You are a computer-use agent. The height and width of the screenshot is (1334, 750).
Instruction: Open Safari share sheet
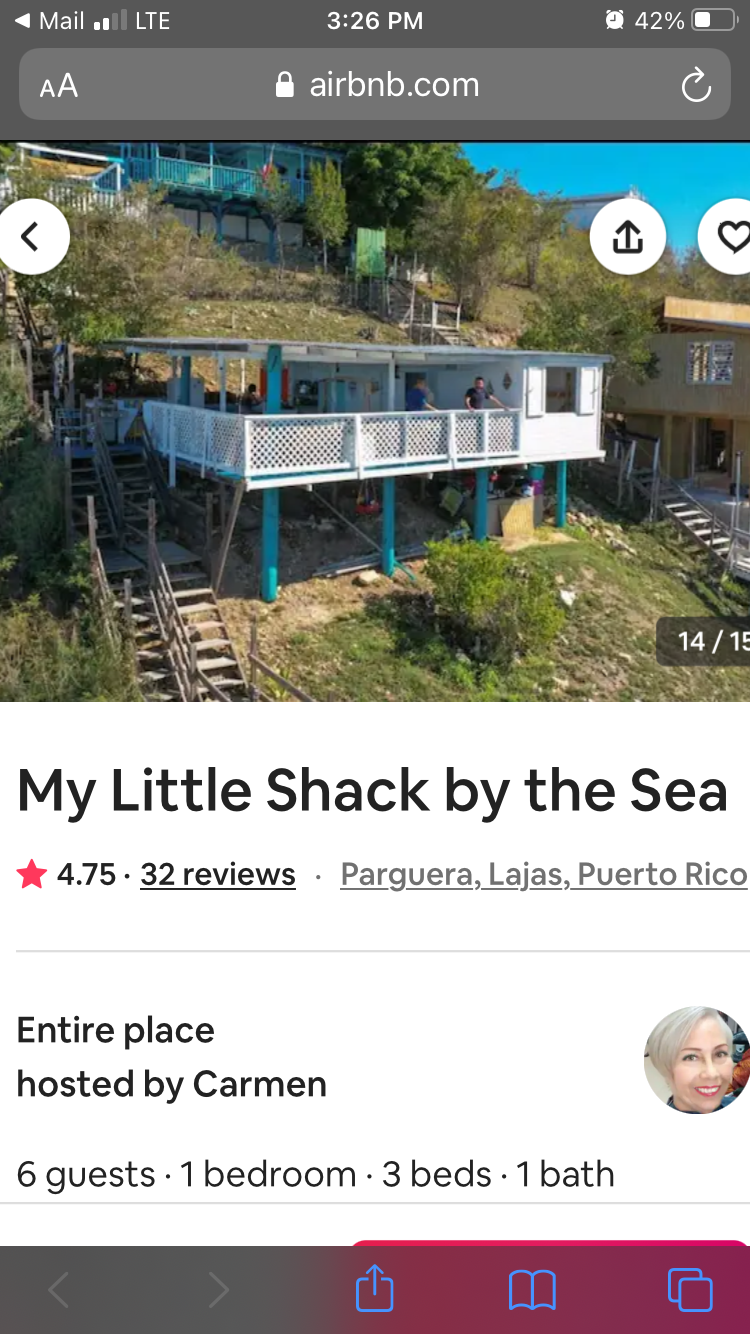tap(375, 1288)
